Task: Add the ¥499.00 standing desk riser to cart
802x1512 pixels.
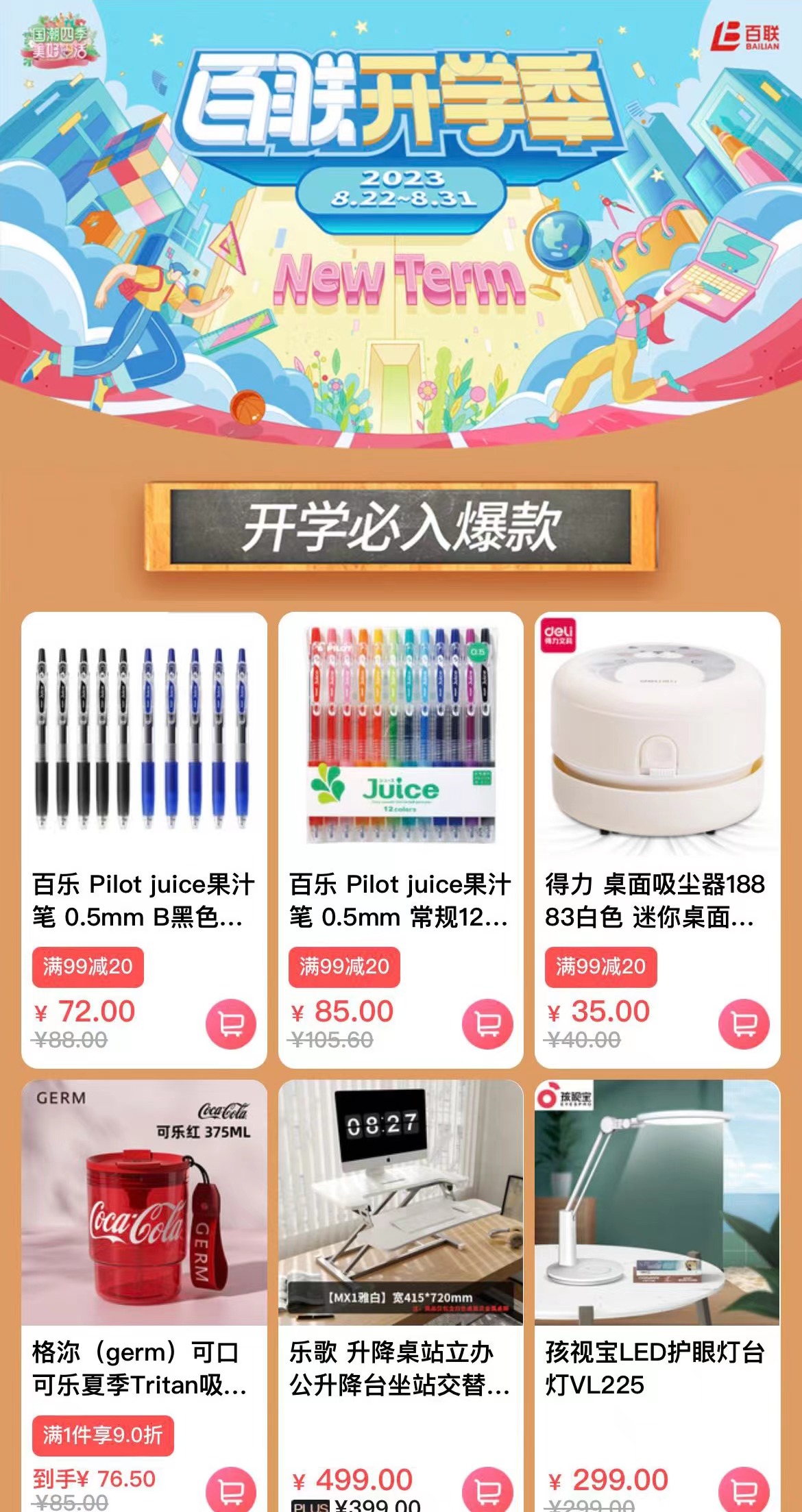Action: [x=487, y=1490]
